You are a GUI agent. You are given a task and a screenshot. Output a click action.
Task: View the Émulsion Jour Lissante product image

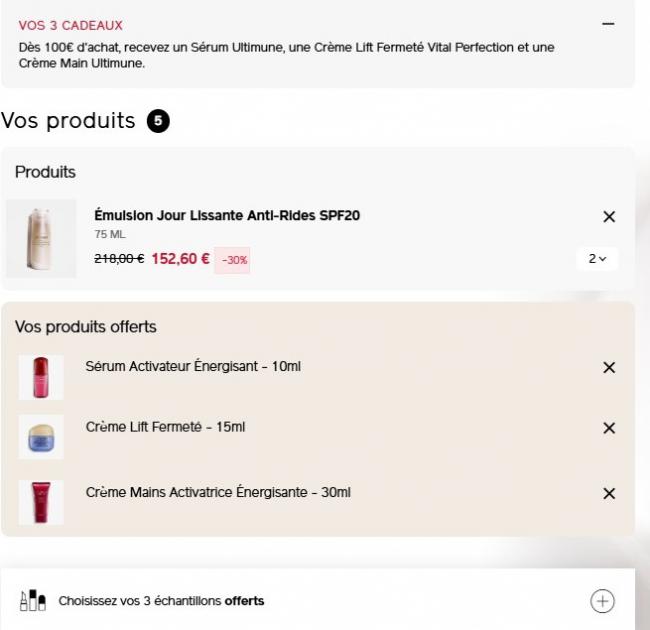pos(41,238)
